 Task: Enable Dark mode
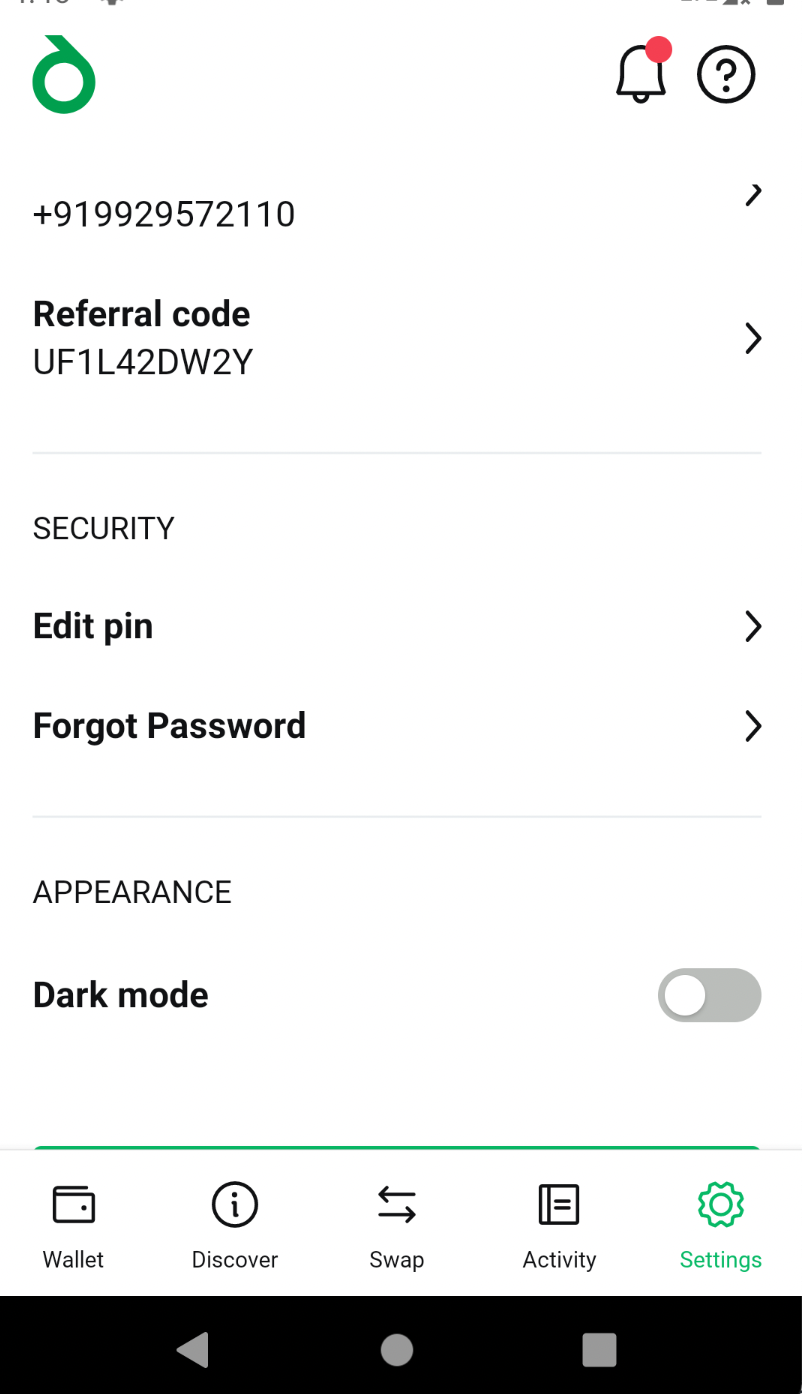tap(709, 995)
